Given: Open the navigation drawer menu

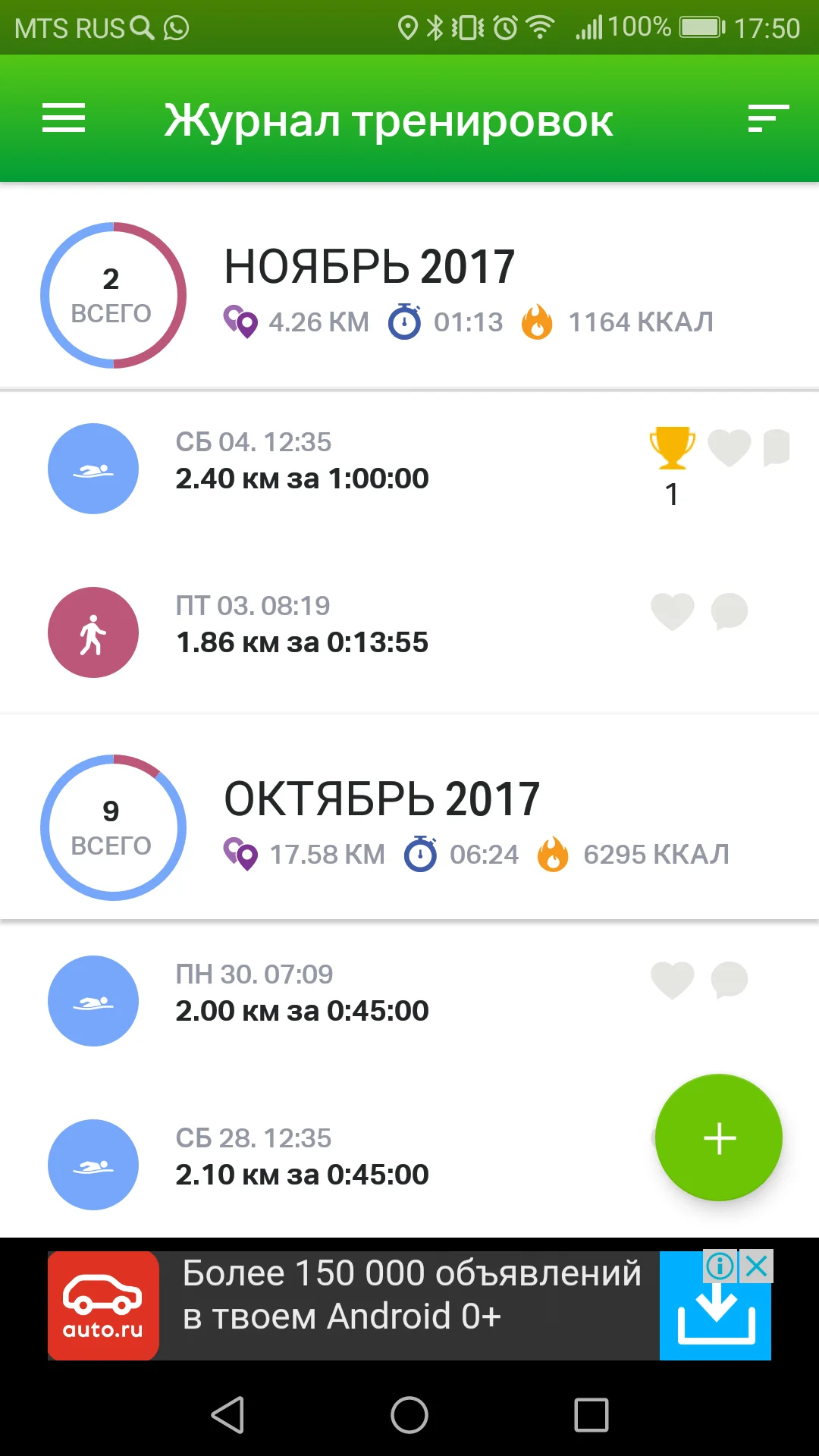Looking at the screenshot, I should (x=63, y=119).
